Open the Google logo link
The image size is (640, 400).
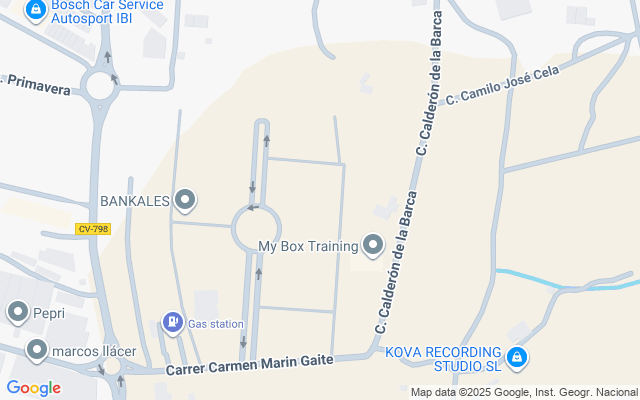tap(33, 388)
